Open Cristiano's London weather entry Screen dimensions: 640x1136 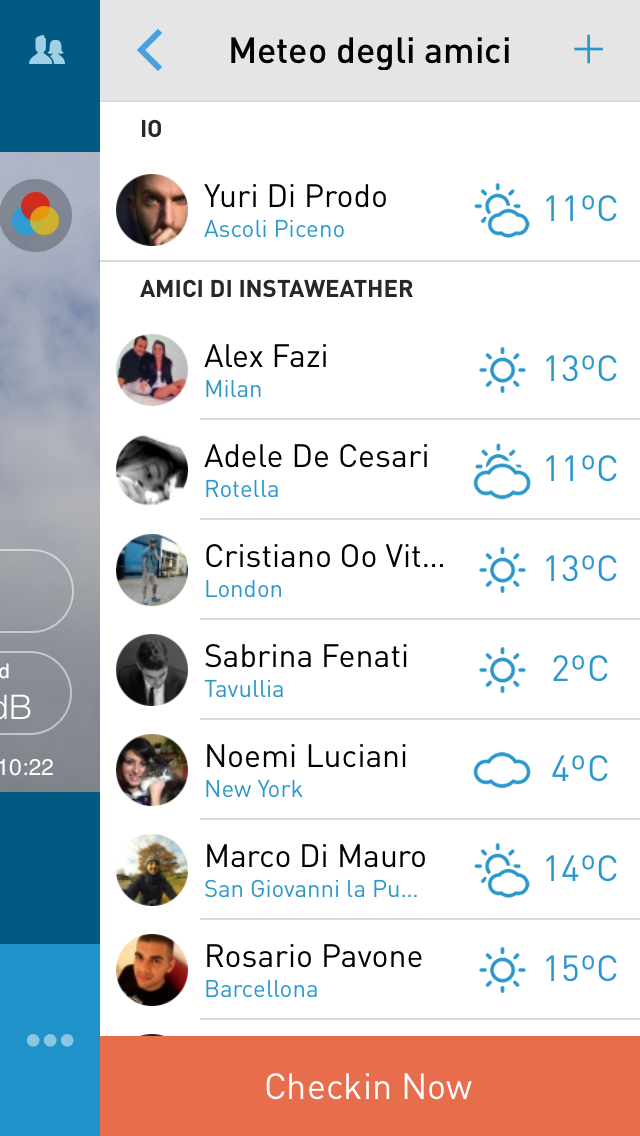(370, 570)
